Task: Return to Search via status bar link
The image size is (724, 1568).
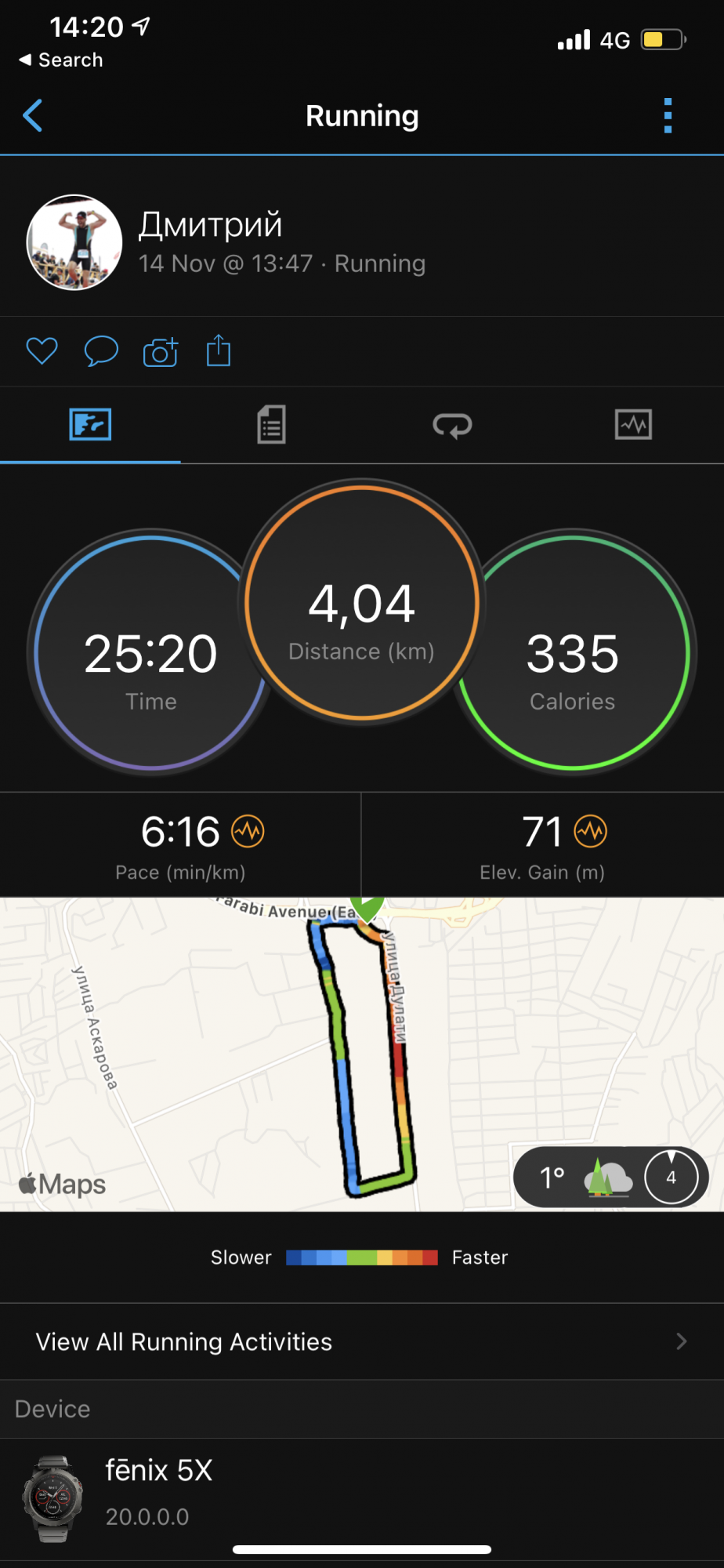Action: [61, 60]
